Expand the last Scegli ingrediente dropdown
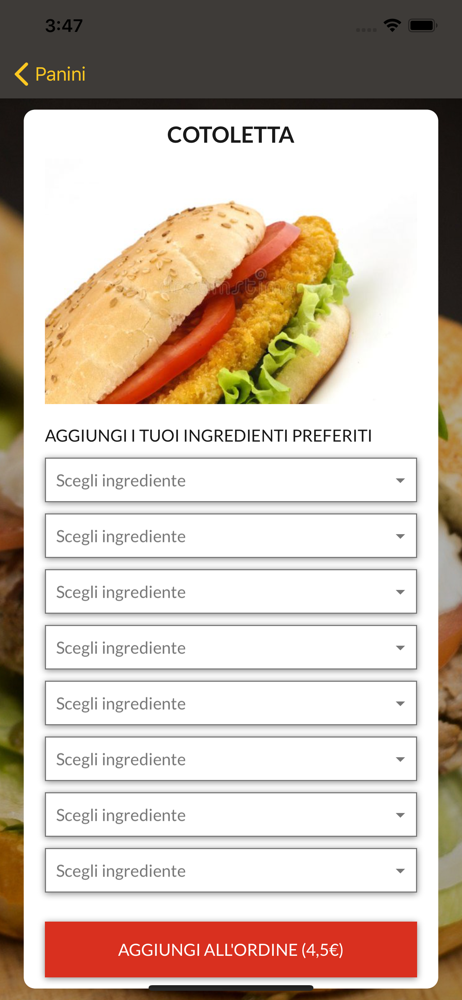The width and height of the screenshot is (462, 1000). point(230,870)
